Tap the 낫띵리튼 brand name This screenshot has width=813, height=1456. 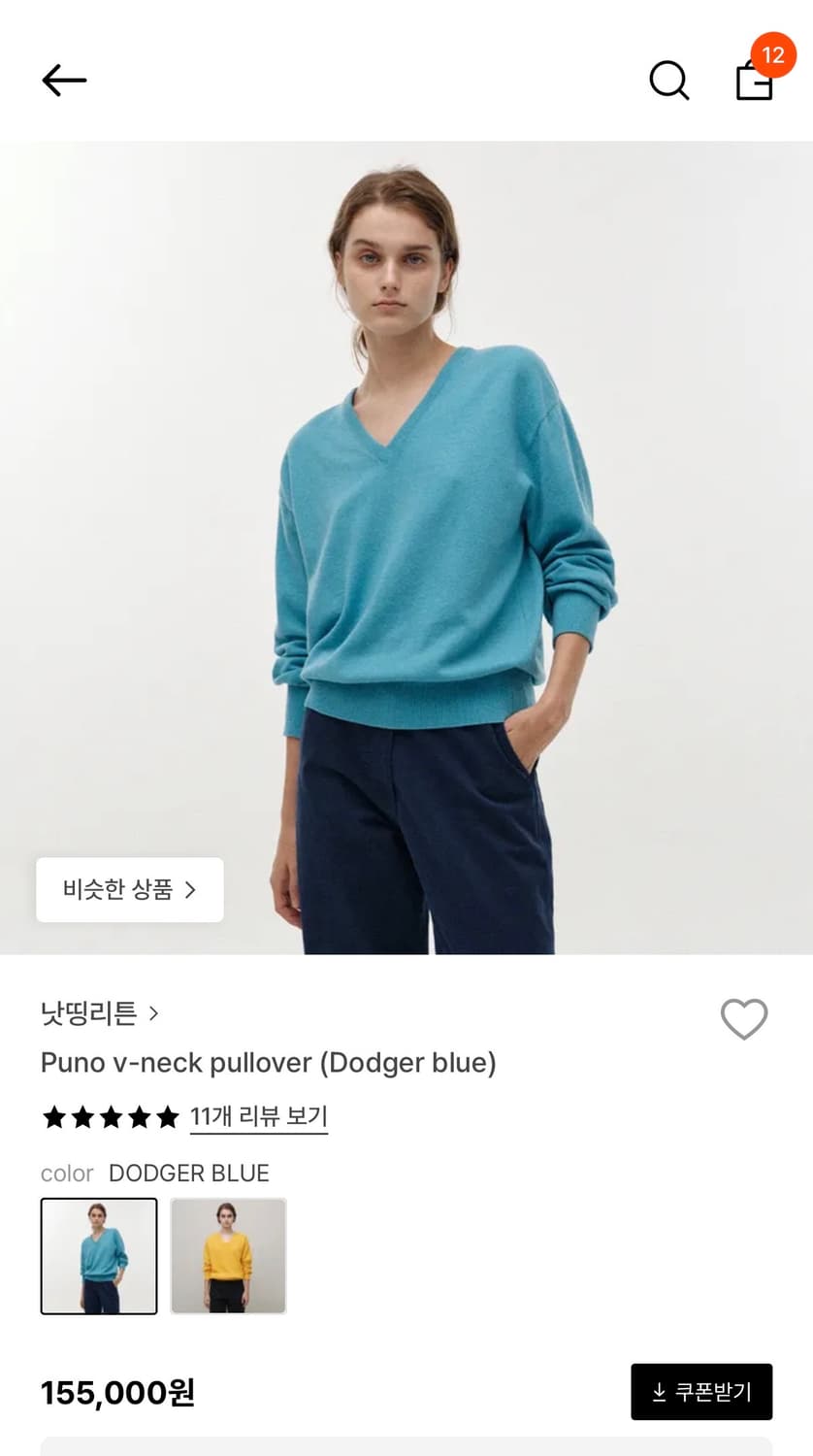85,1013
